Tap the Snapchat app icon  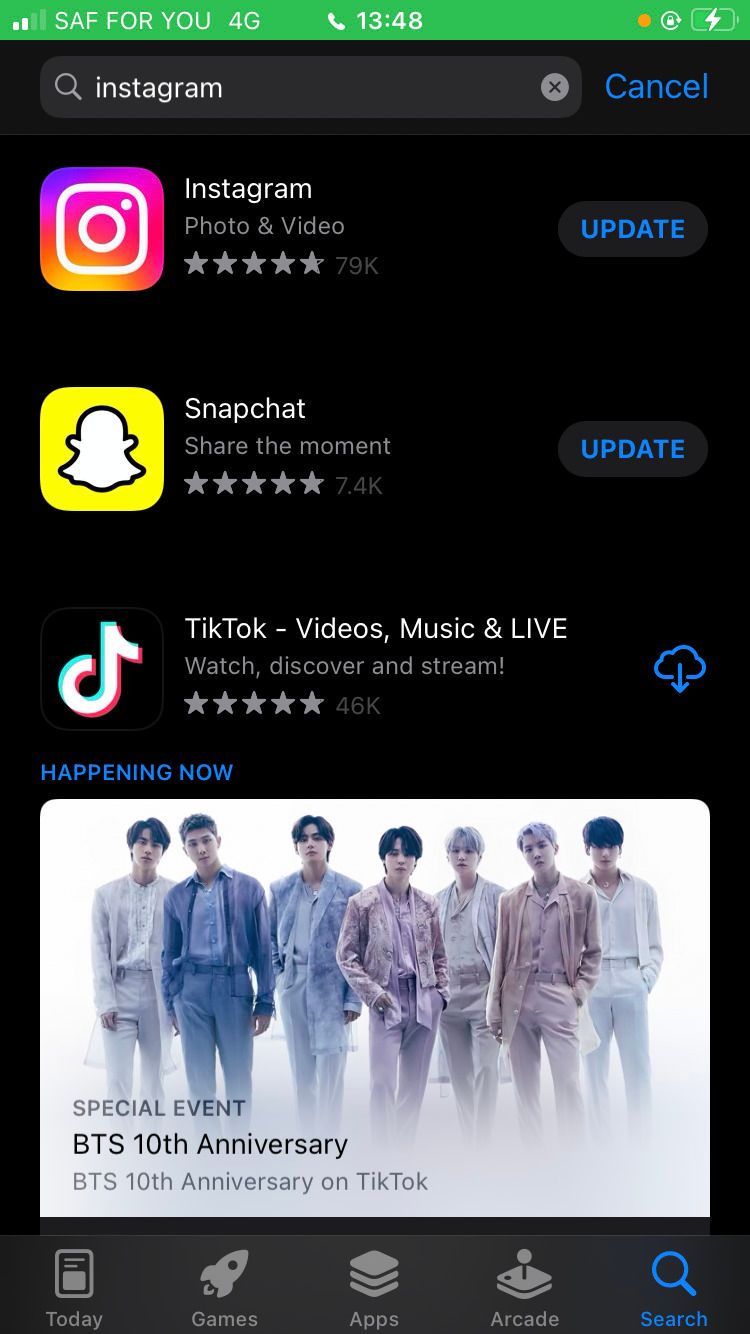[x=100, y=448]
